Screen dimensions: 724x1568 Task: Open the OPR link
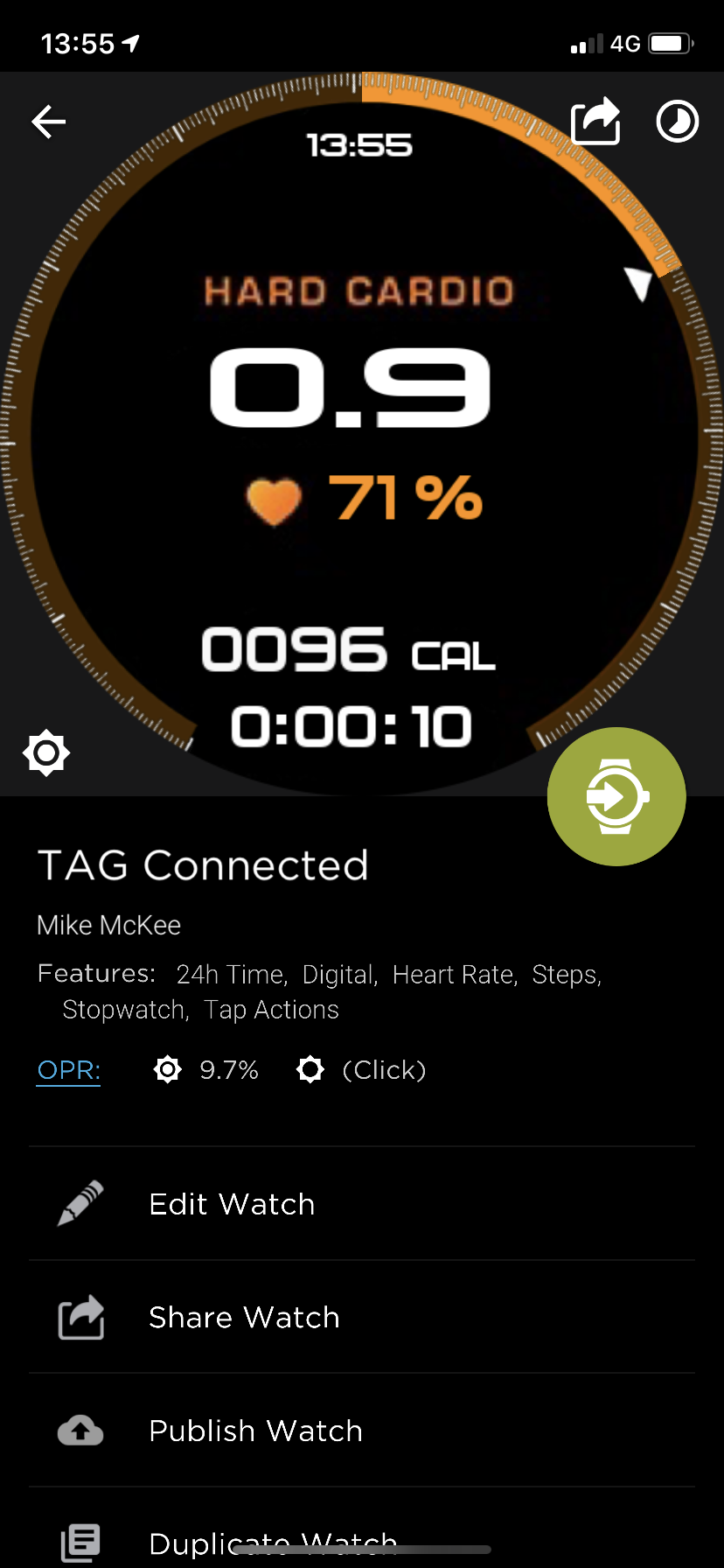click(x=69, y=1070)
